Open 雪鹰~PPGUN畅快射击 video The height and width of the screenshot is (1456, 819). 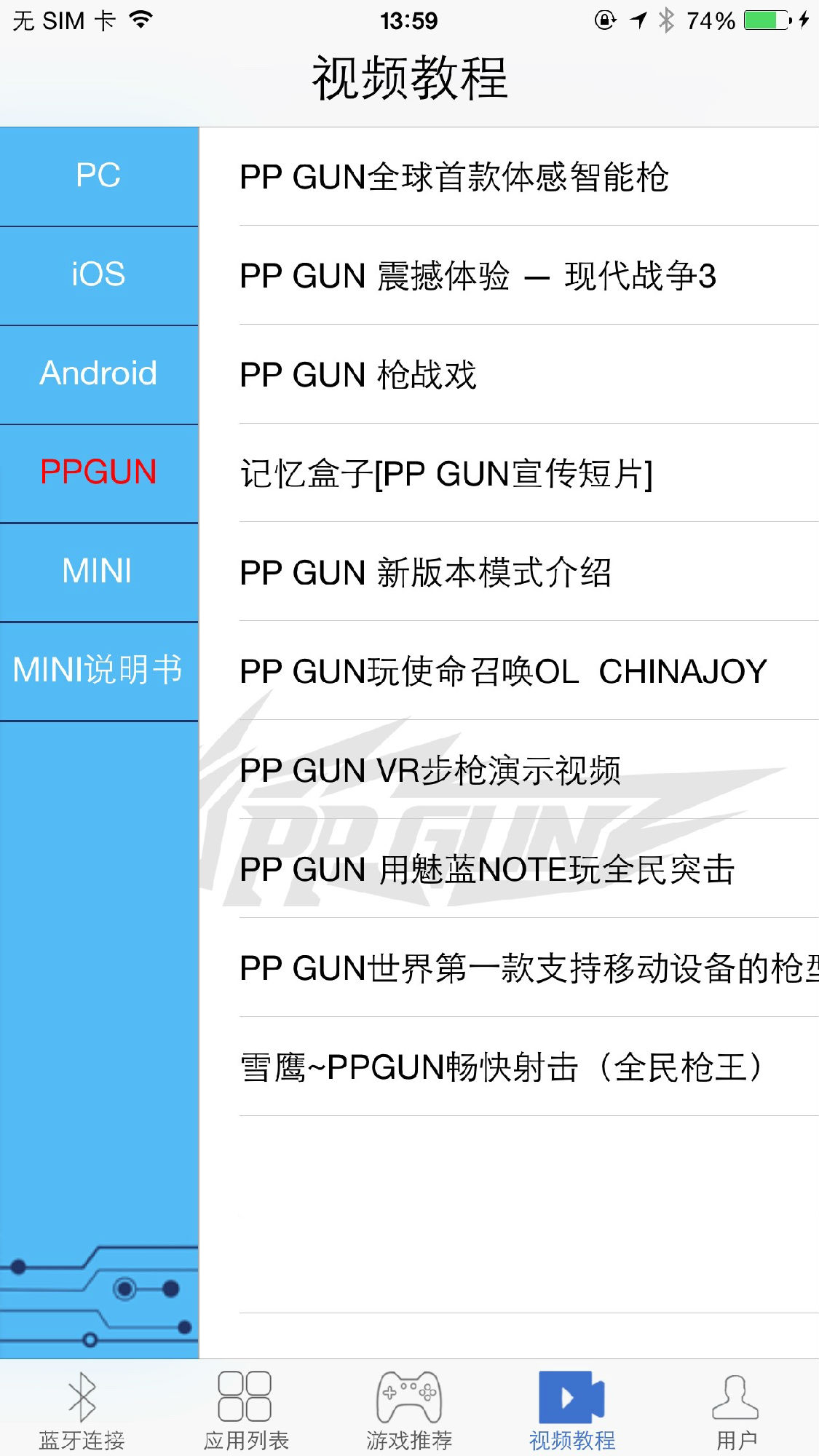tap(509, 1067)
